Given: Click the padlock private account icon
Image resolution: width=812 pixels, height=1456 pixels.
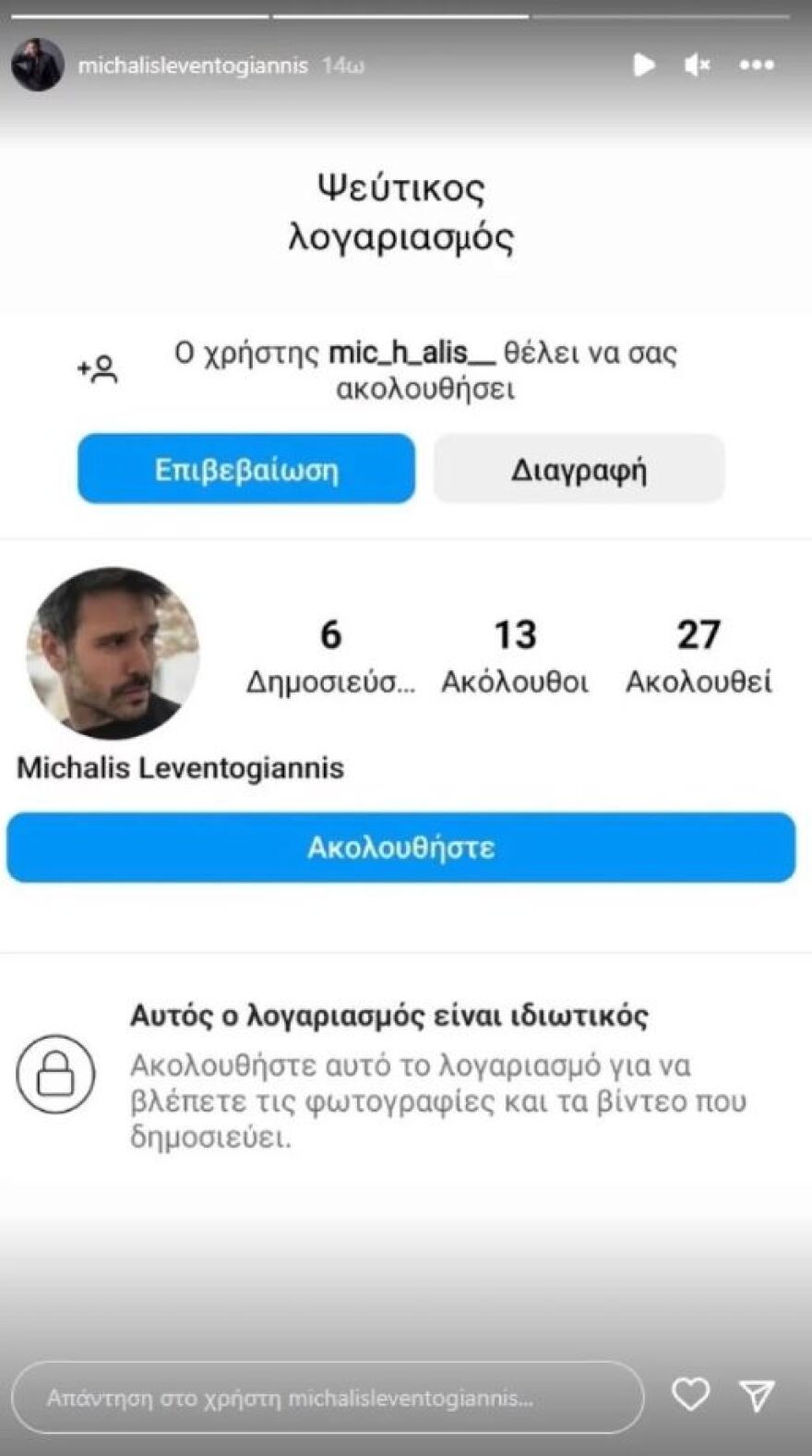Looking at the screenshot, I should click(x=57, y=1076).
